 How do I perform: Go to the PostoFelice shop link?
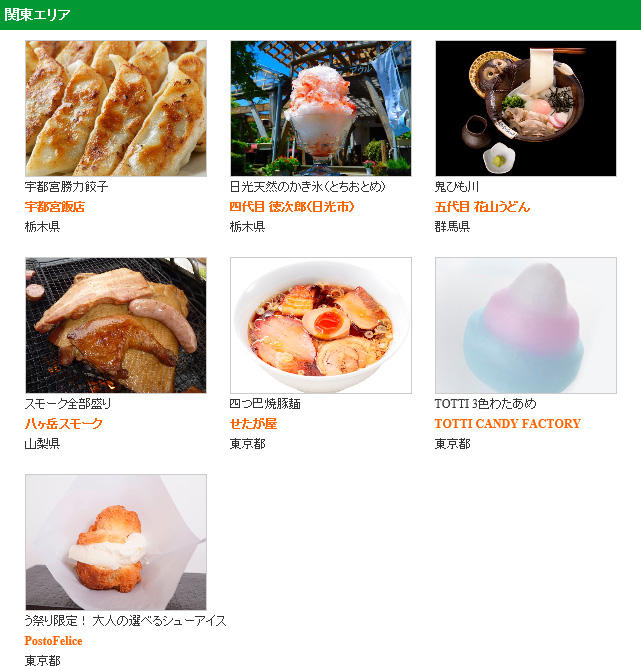pos(53,641)
